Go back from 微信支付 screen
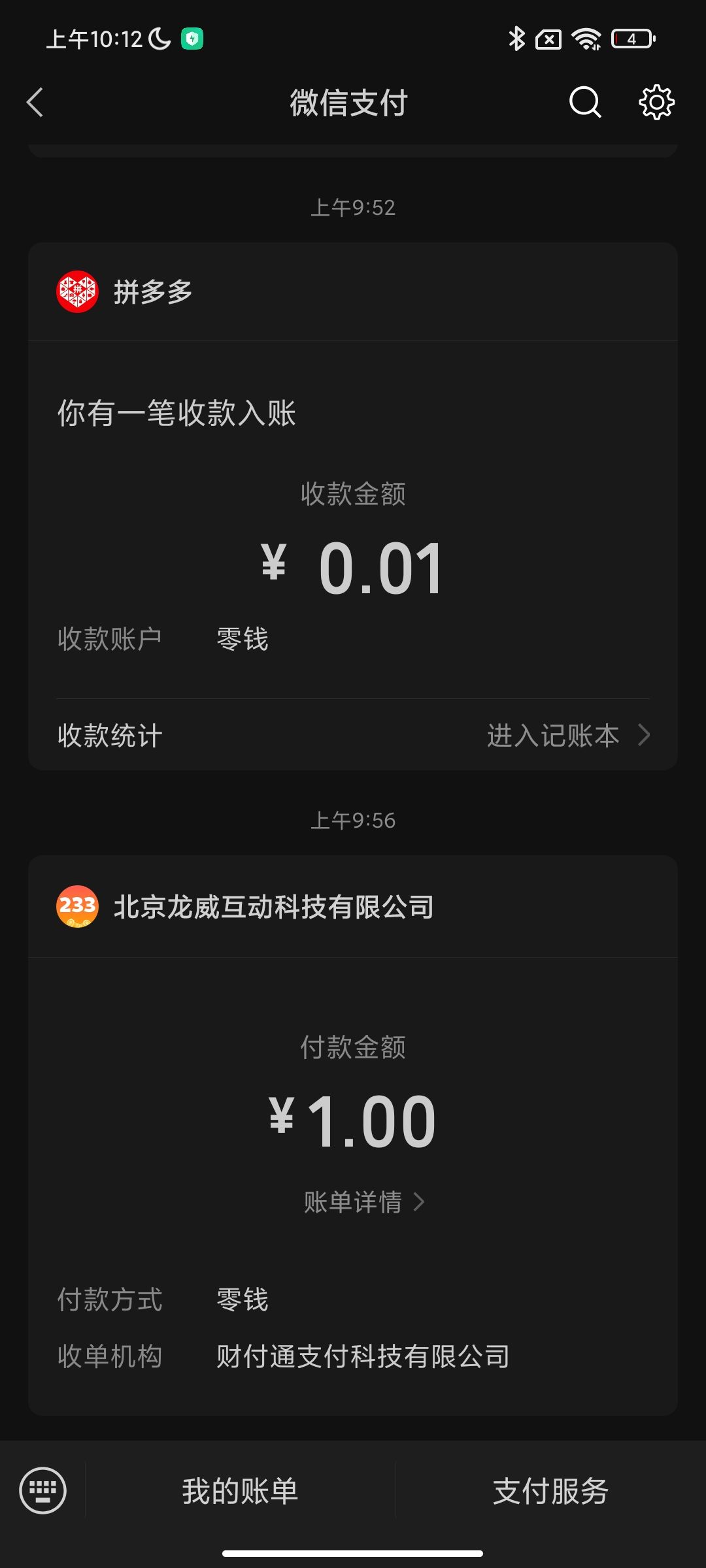The width and height of the screenshot is (706, 1568). (35, 103)
